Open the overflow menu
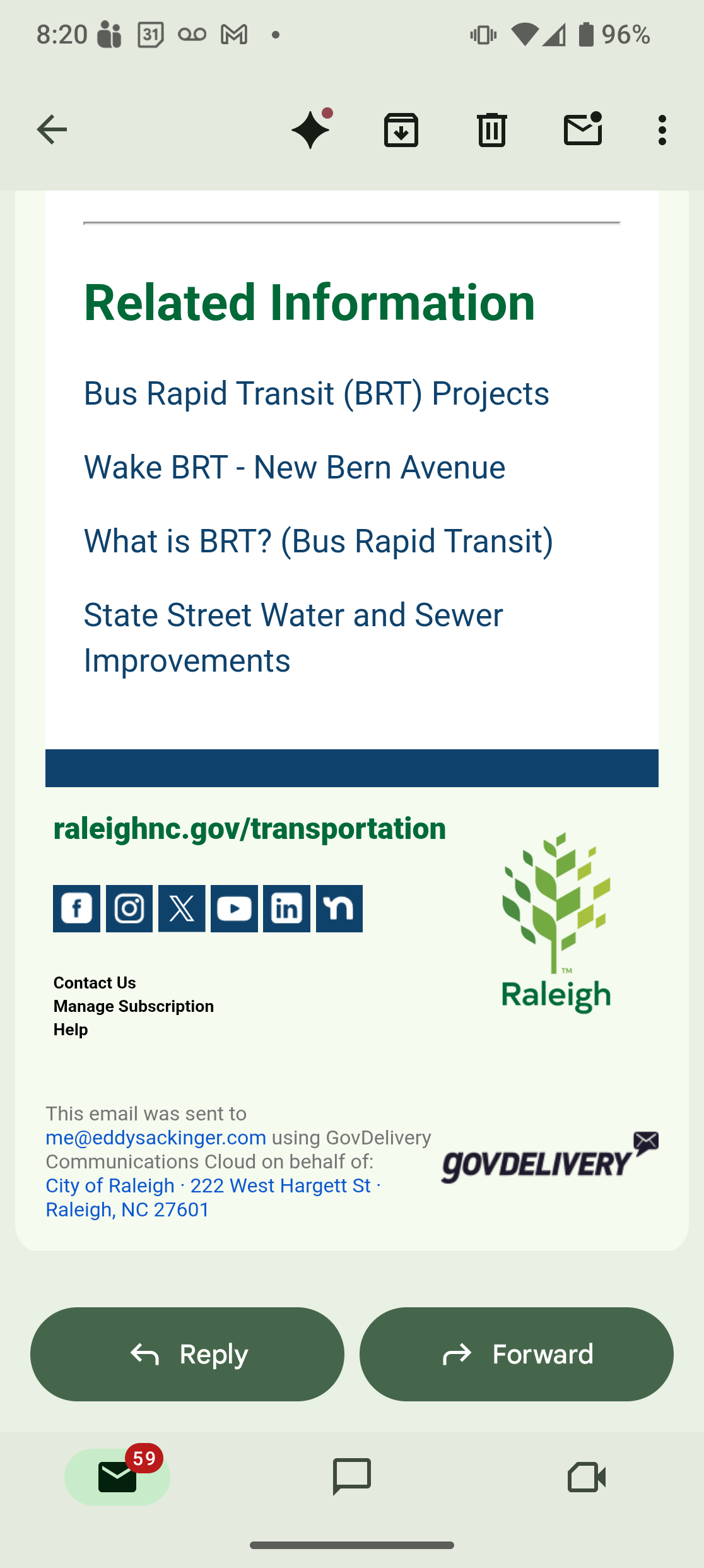 662,130
